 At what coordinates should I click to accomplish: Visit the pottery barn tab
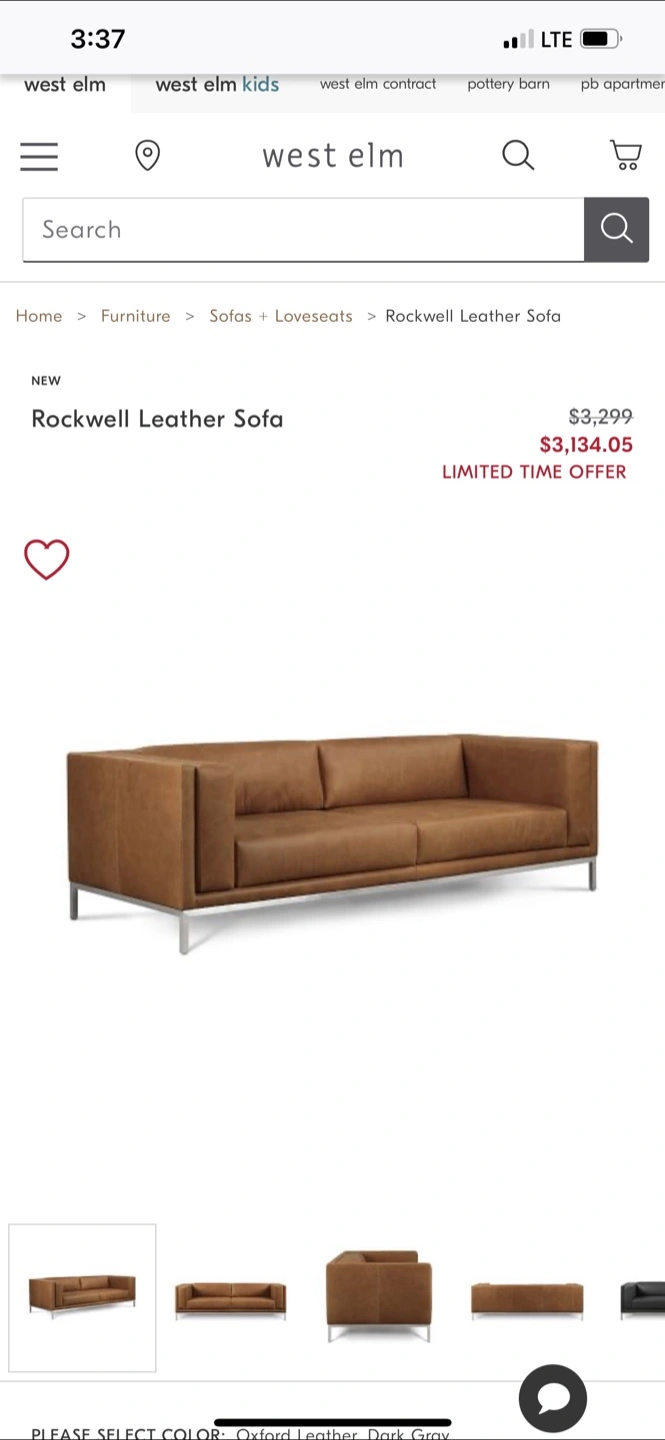[508, 84]
